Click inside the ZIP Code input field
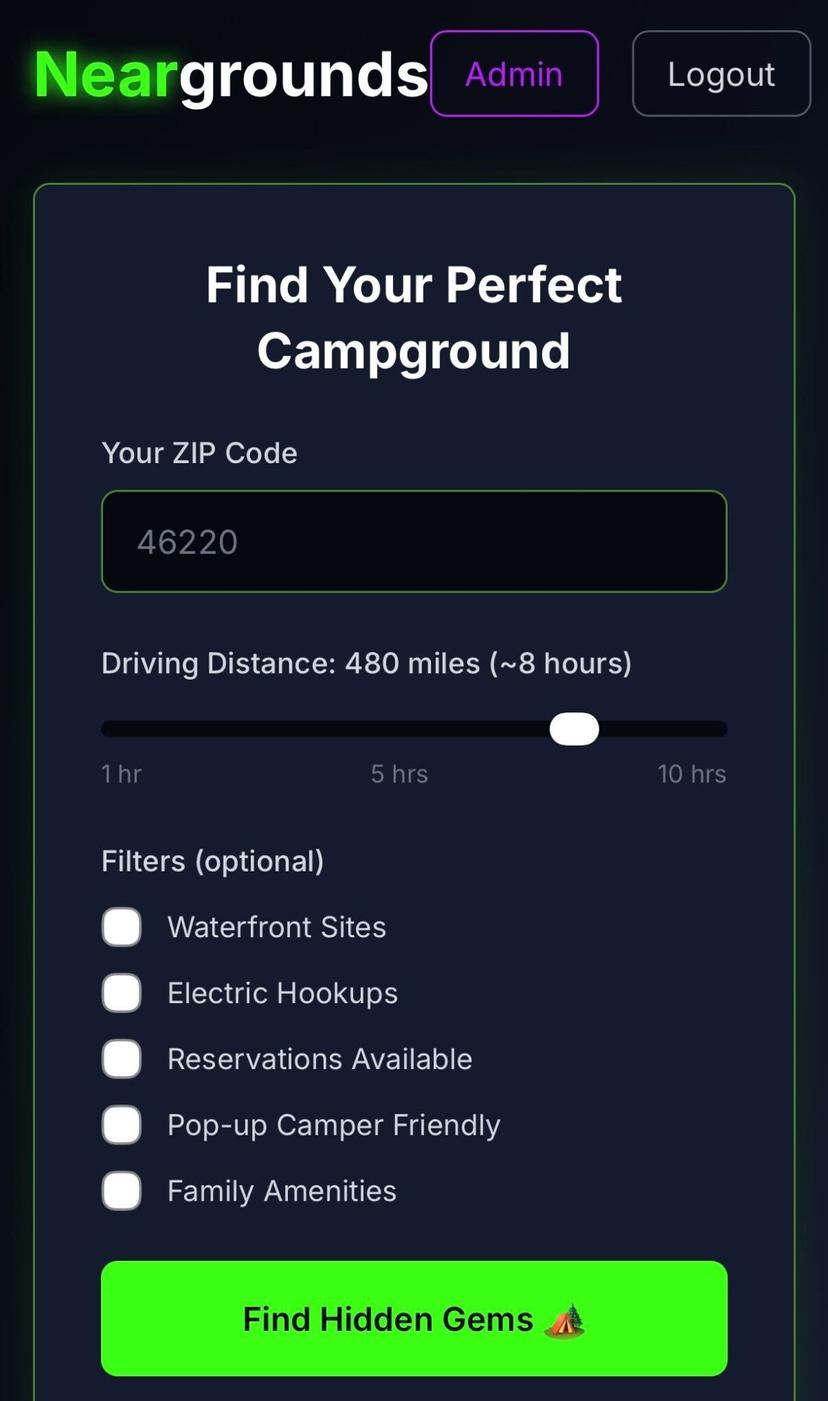828x1401 pixels. pos(413,541)
